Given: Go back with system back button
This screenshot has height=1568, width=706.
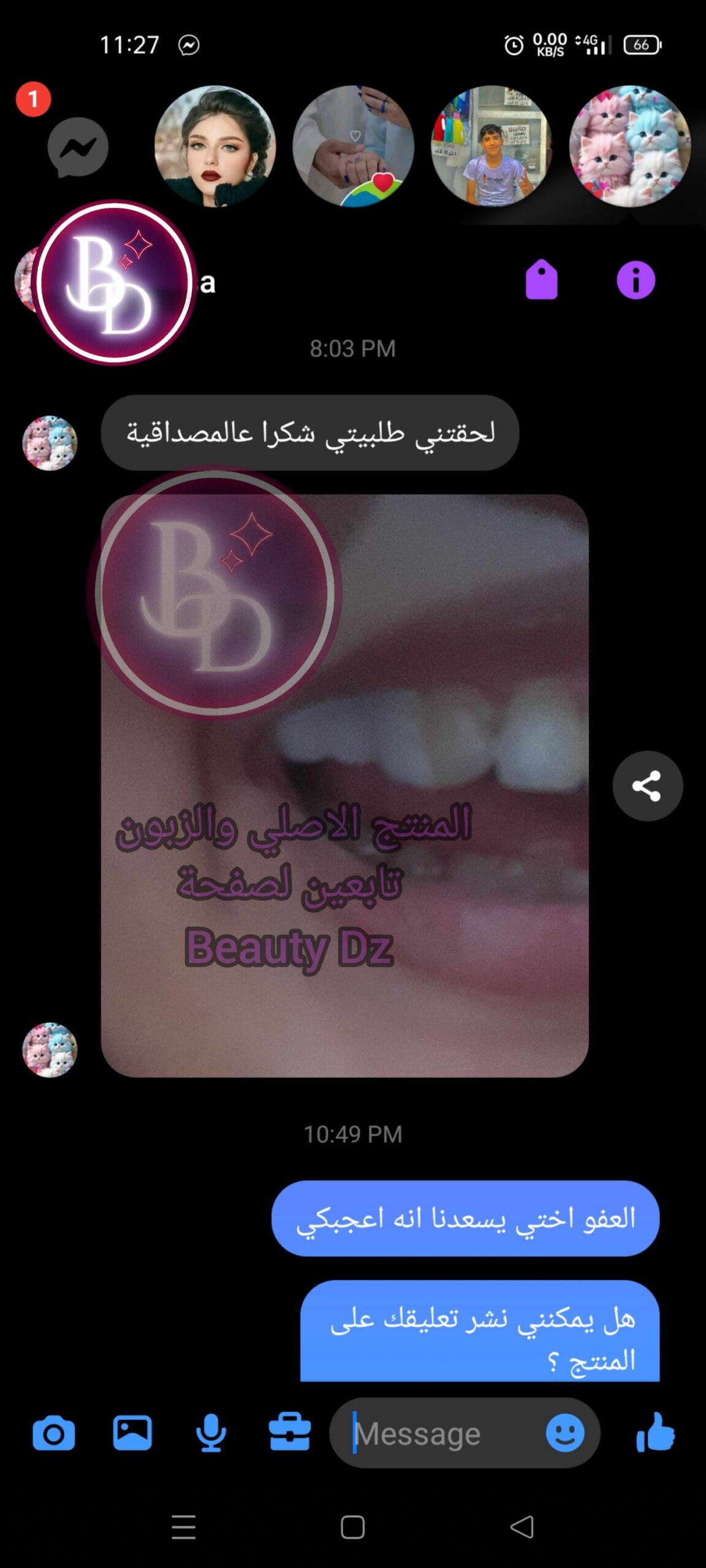Looking at the screenshot, I should click(522, 1527).
